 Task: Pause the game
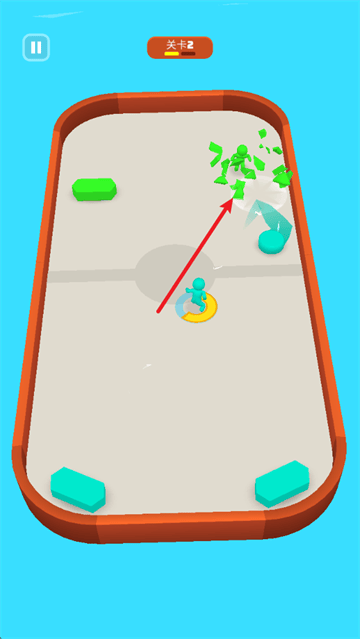point(36,47)
